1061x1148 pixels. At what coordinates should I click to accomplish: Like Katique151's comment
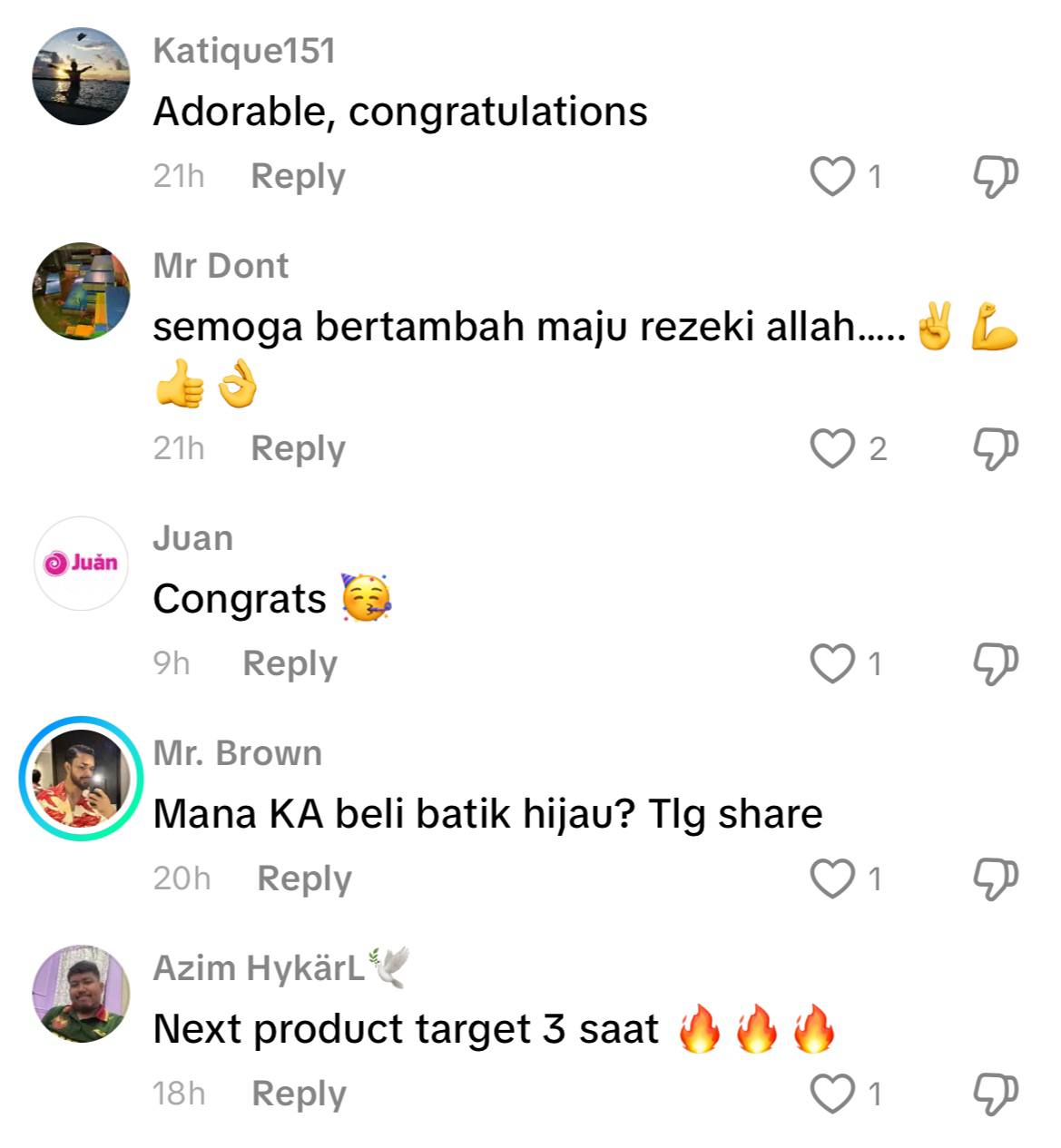click(832, 176)
